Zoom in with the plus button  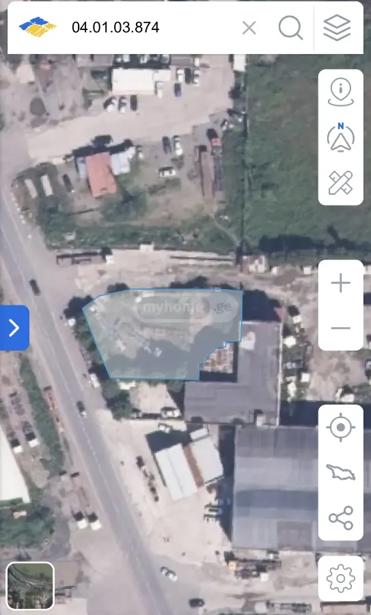(340, 283)
